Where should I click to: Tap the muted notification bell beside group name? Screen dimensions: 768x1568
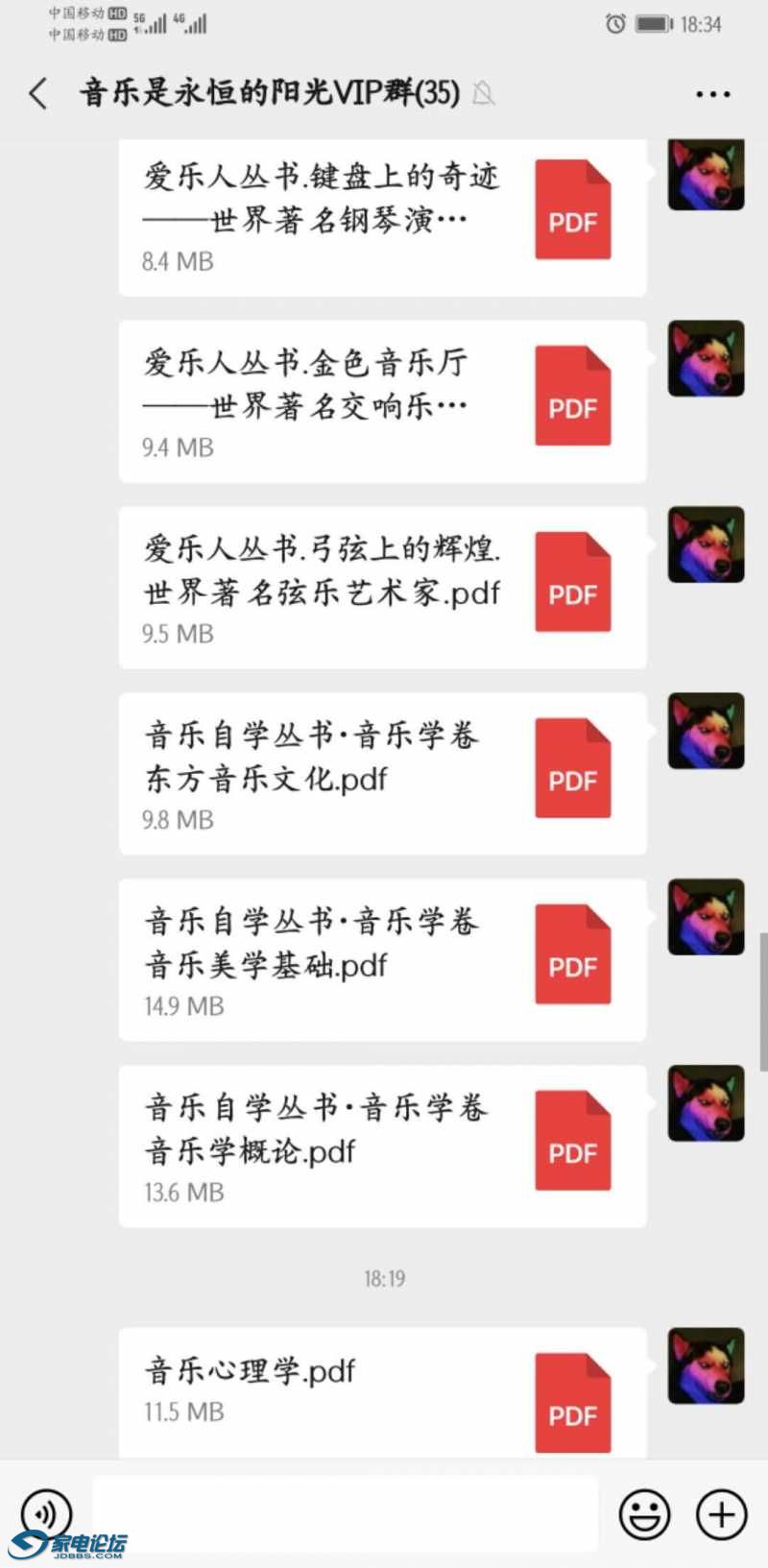(x=484, y=94)
